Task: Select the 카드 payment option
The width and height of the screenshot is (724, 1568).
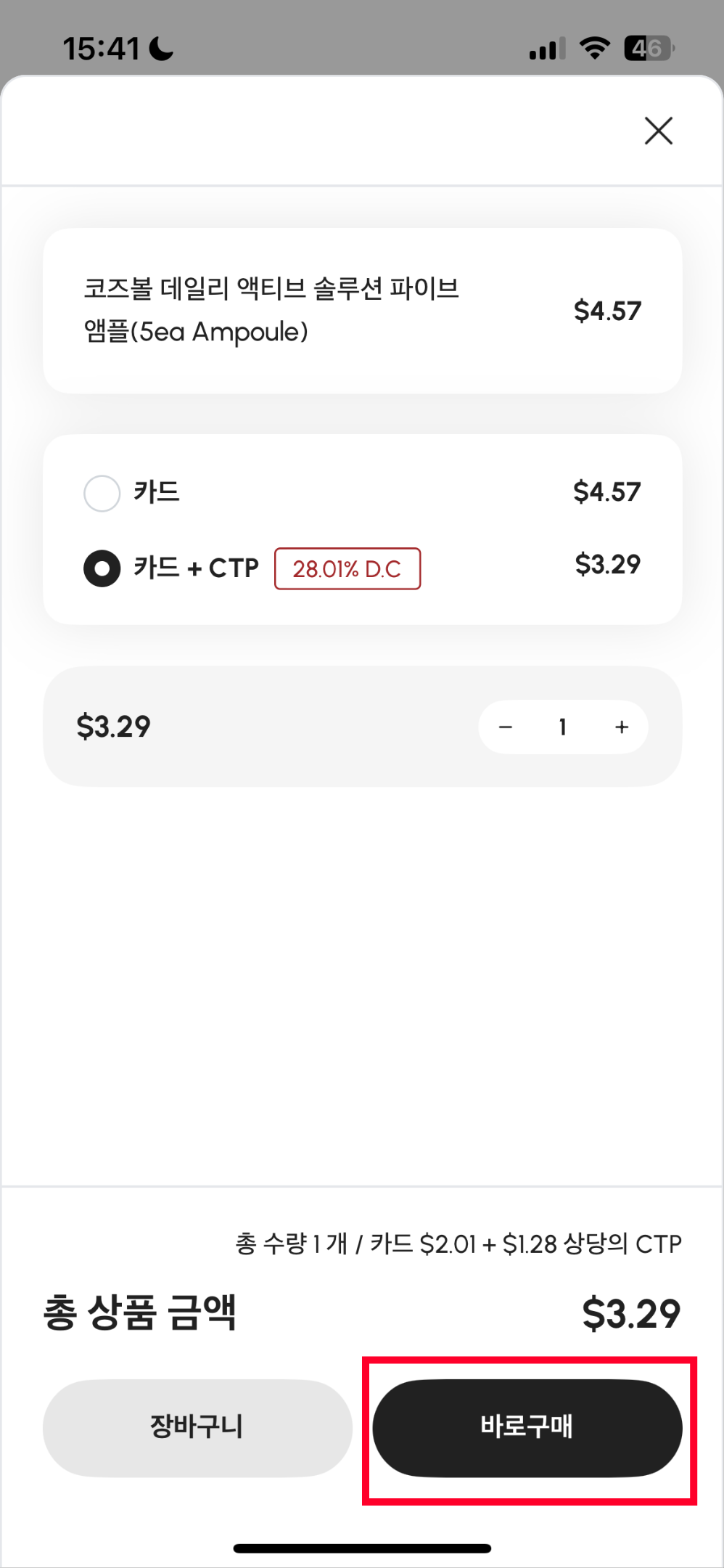Action: pyautogui.click(x=102, y=493)
